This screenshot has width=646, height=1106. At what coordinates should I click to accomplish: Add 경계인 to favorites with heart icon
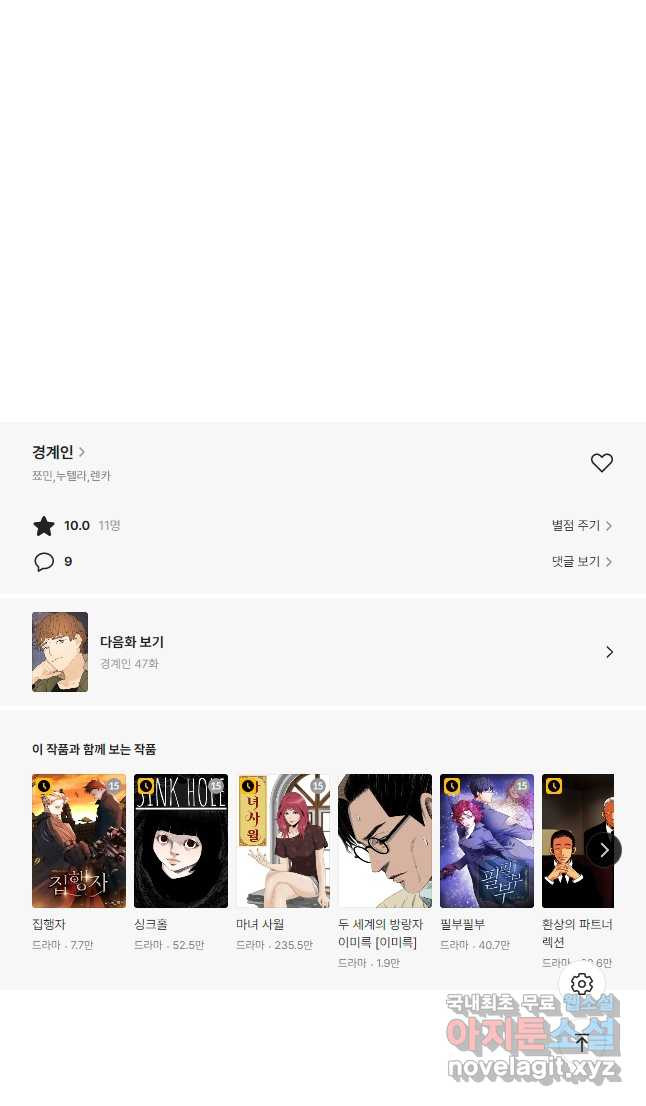[x=601, y=463]
